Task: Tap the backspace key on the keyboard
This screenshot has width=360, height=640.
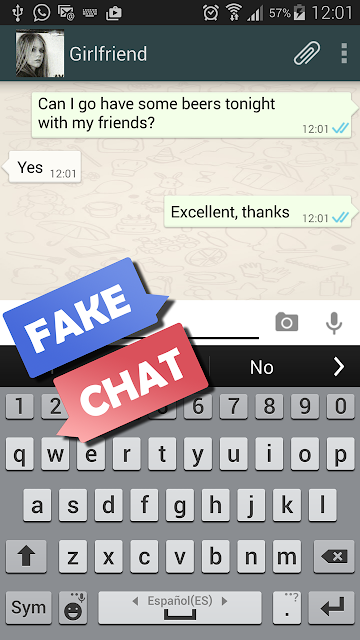Action: pyautogui.click(x=334, y=556)
